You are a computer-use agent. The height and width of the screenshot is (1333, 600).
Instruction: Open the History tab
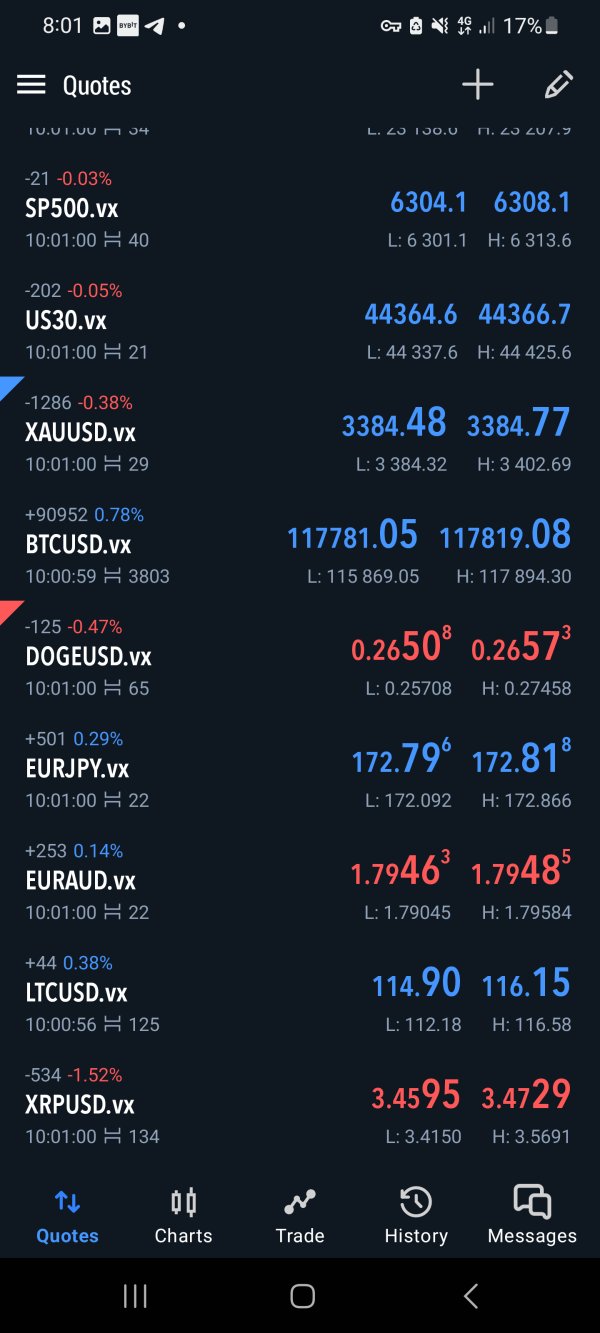[x=416, y=1216]
